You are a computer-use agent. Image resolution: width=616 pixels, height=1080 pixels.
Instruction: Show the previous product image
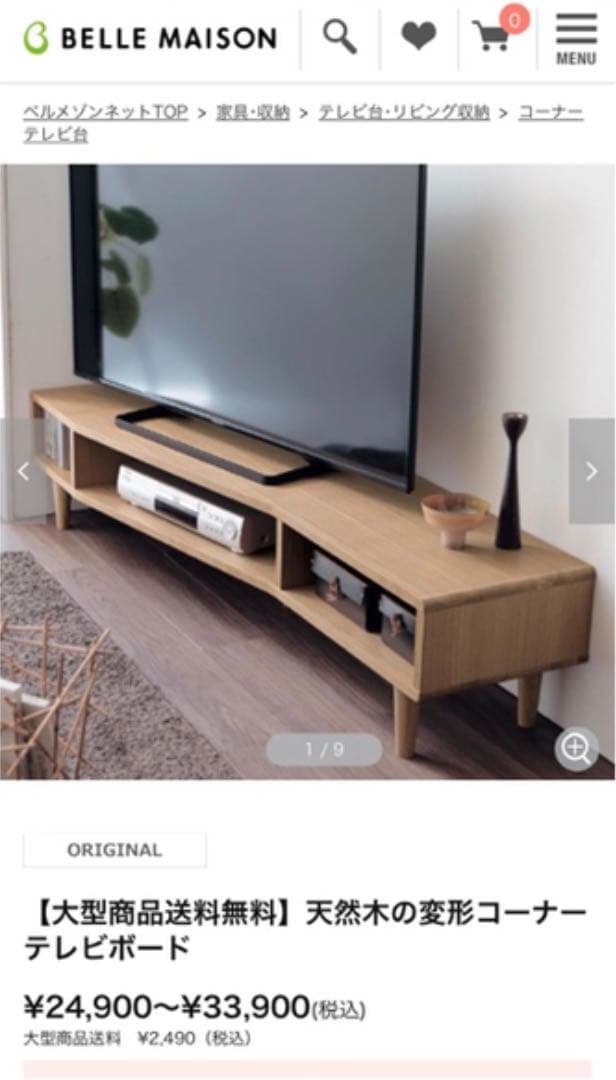(x=23, y=471)
